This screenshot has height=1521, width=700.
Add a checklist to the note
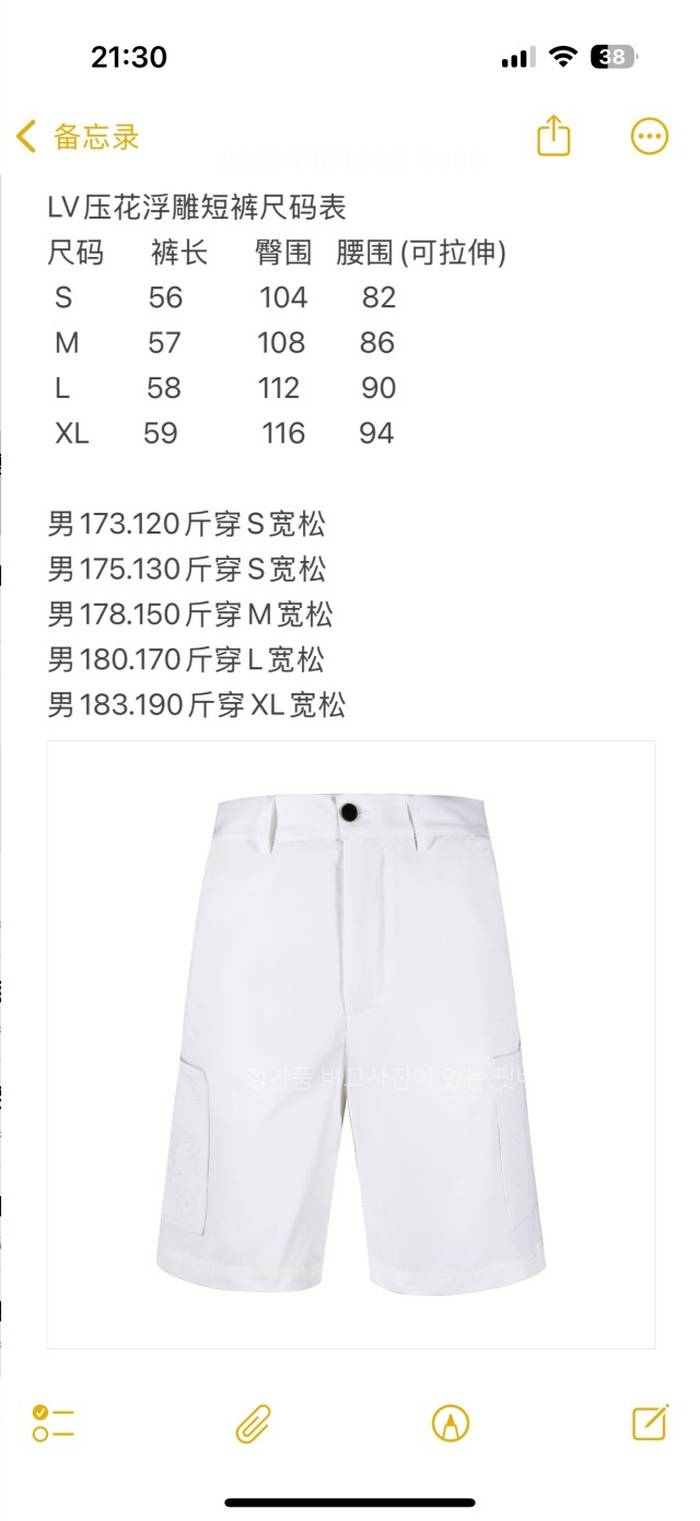[x=53, y=1422]
